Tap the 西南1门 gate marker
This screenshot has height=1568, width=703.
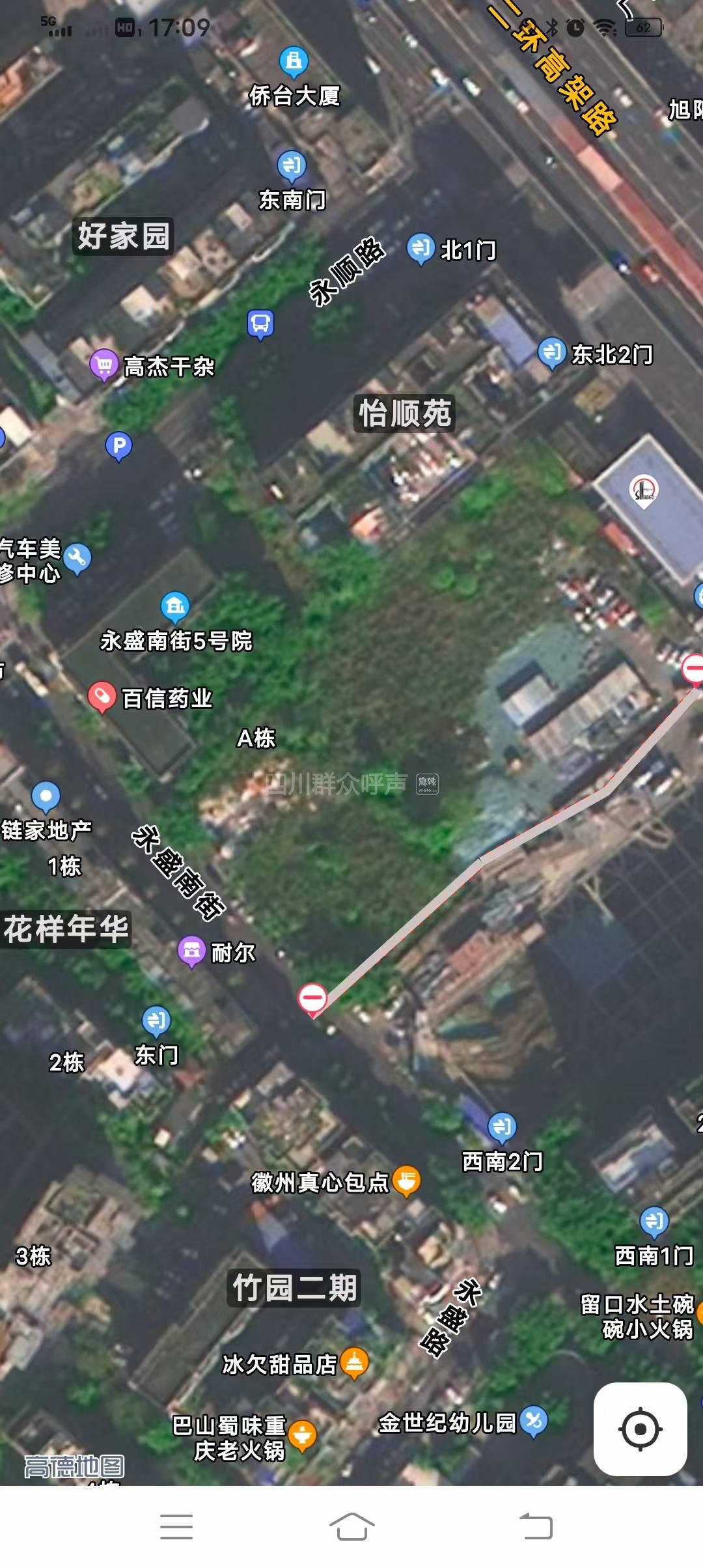[x=654, y=1222]
